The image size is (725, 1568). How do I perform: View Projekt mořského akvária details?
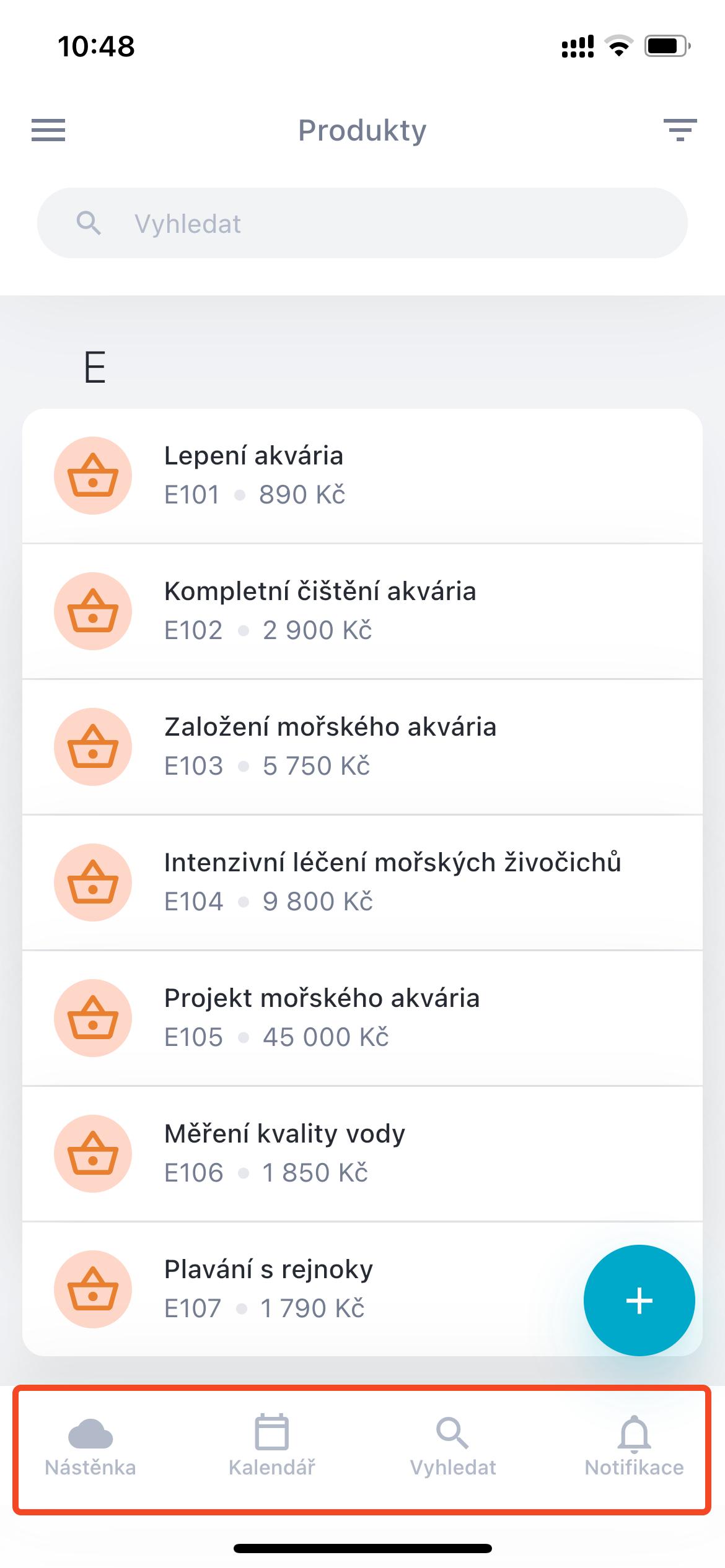[x=362, y=1018]
